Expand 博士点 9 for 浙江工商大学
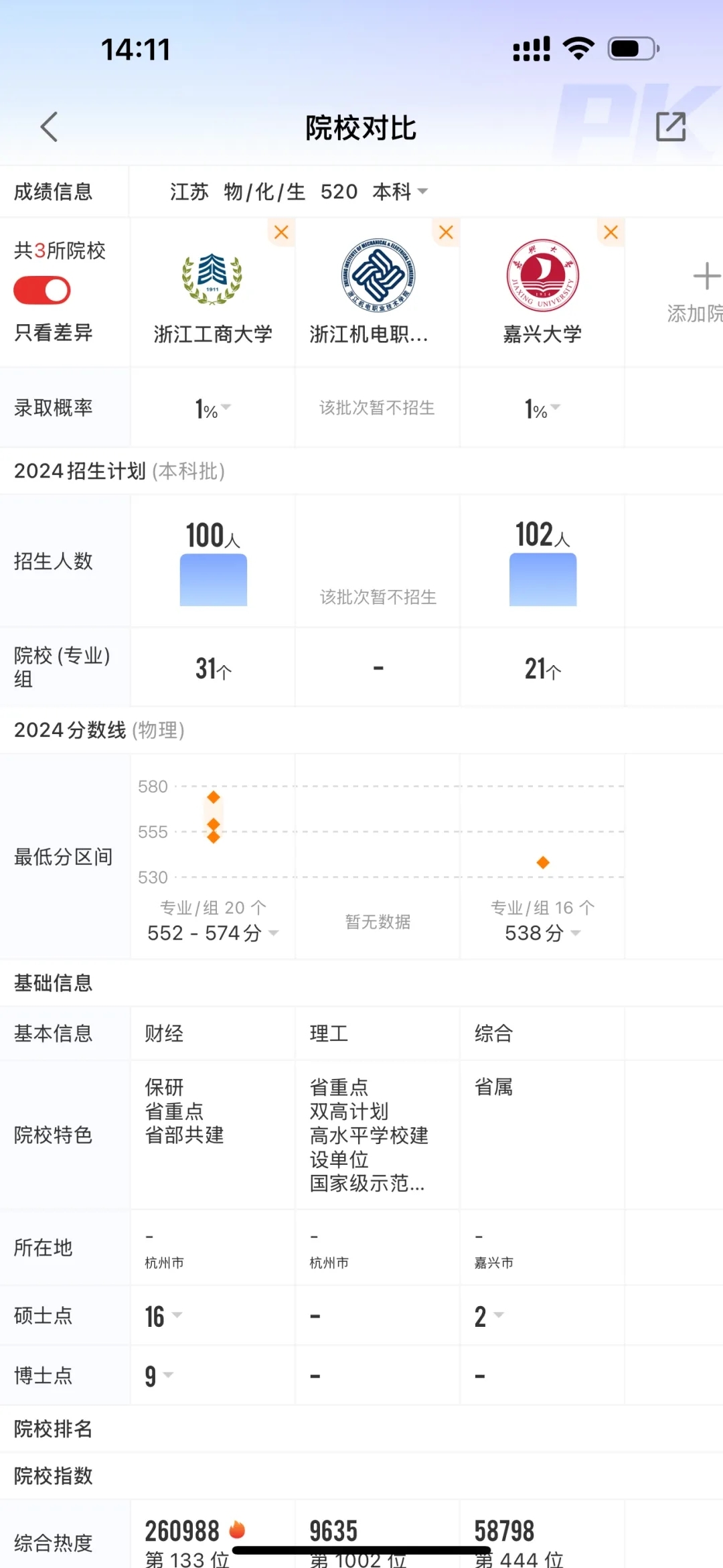Image resolution: width=723 pixels, height=1568 pixels. click(x=159, y=1376)
